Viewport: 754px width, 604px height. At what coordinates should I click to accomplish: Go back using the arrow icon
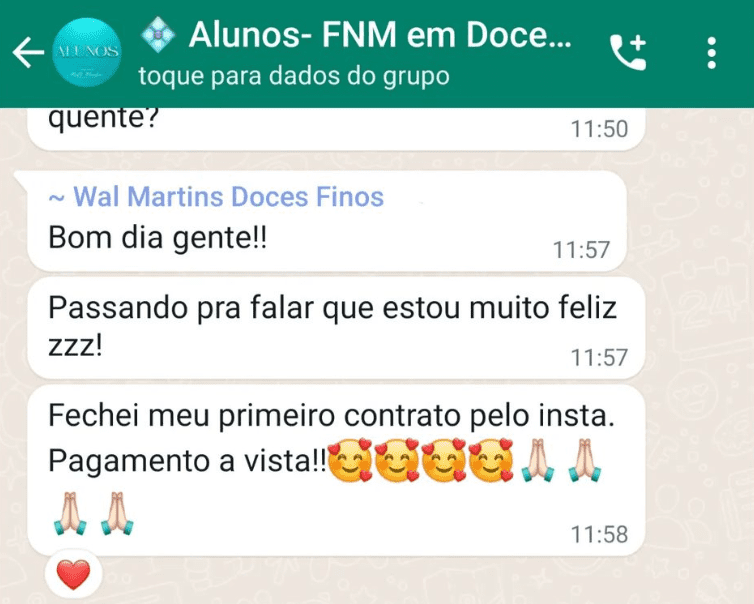tap(26, 54)
